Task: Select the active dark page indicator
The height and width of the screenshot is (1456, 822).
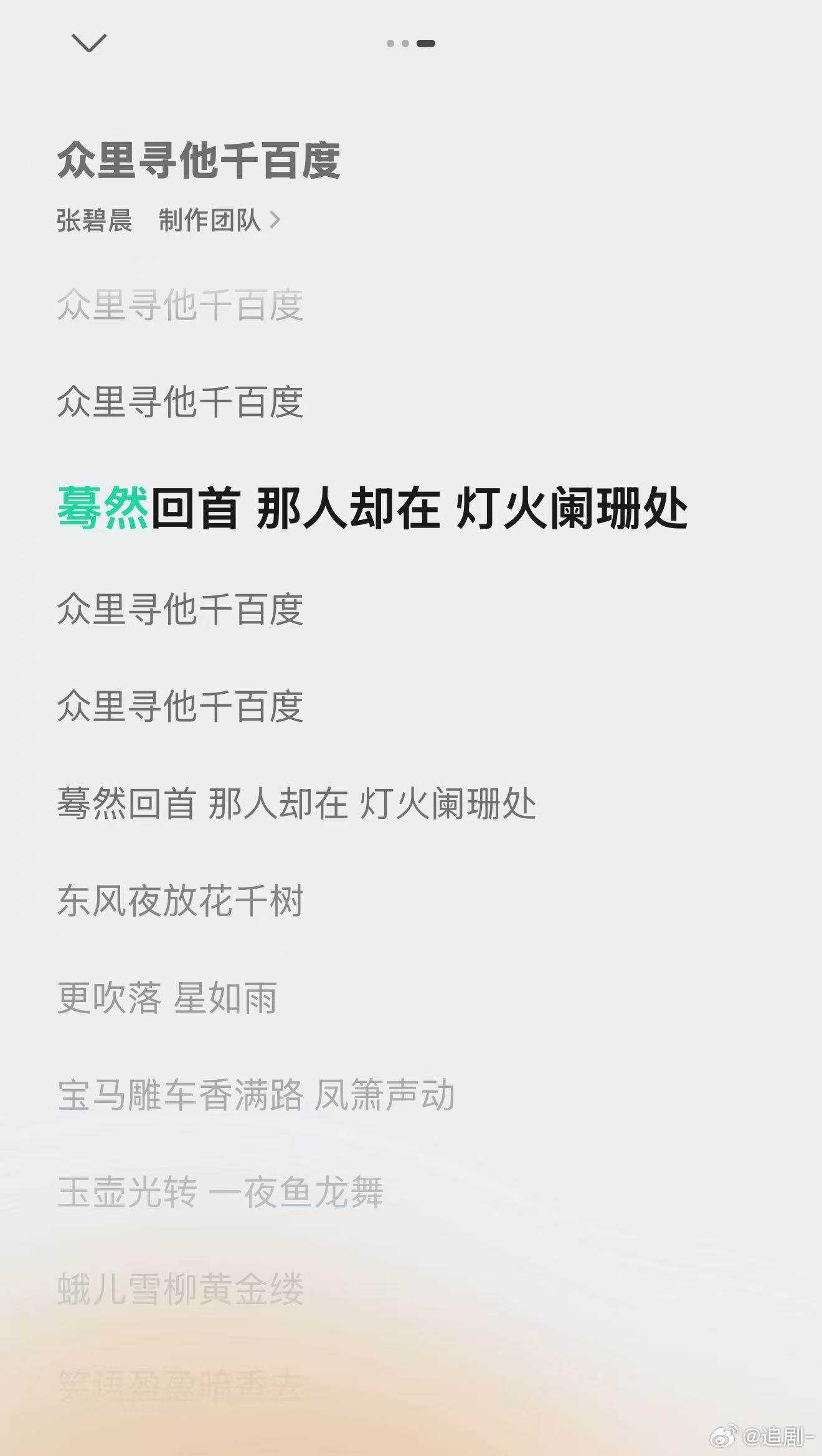Action: pyautogui.click(x=426, y=44)
